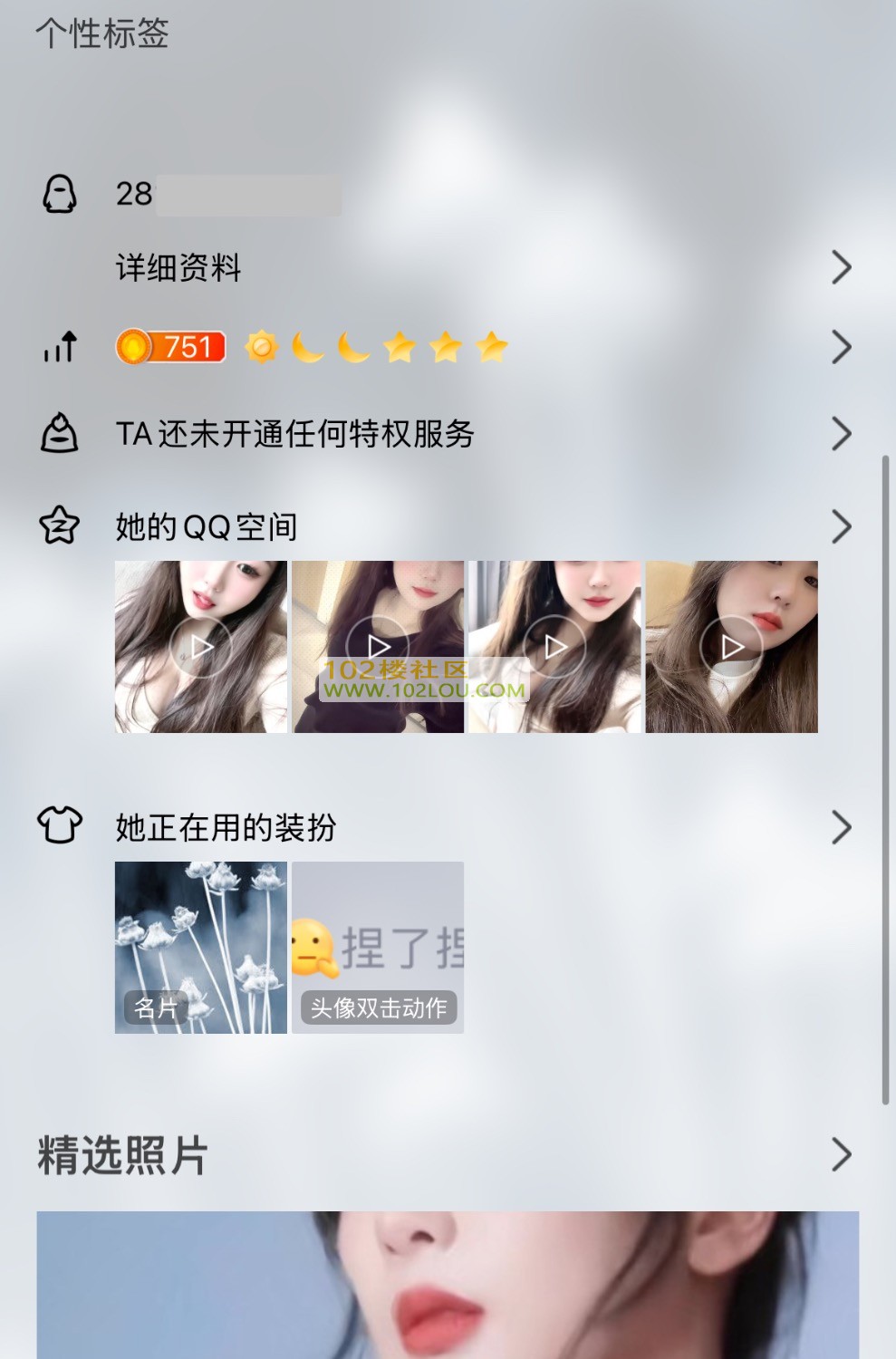The height and width of the screenshot is (1359, 896).
Task: Play the fourth QQ空间 video thumbnail
Action: [731, 647]
